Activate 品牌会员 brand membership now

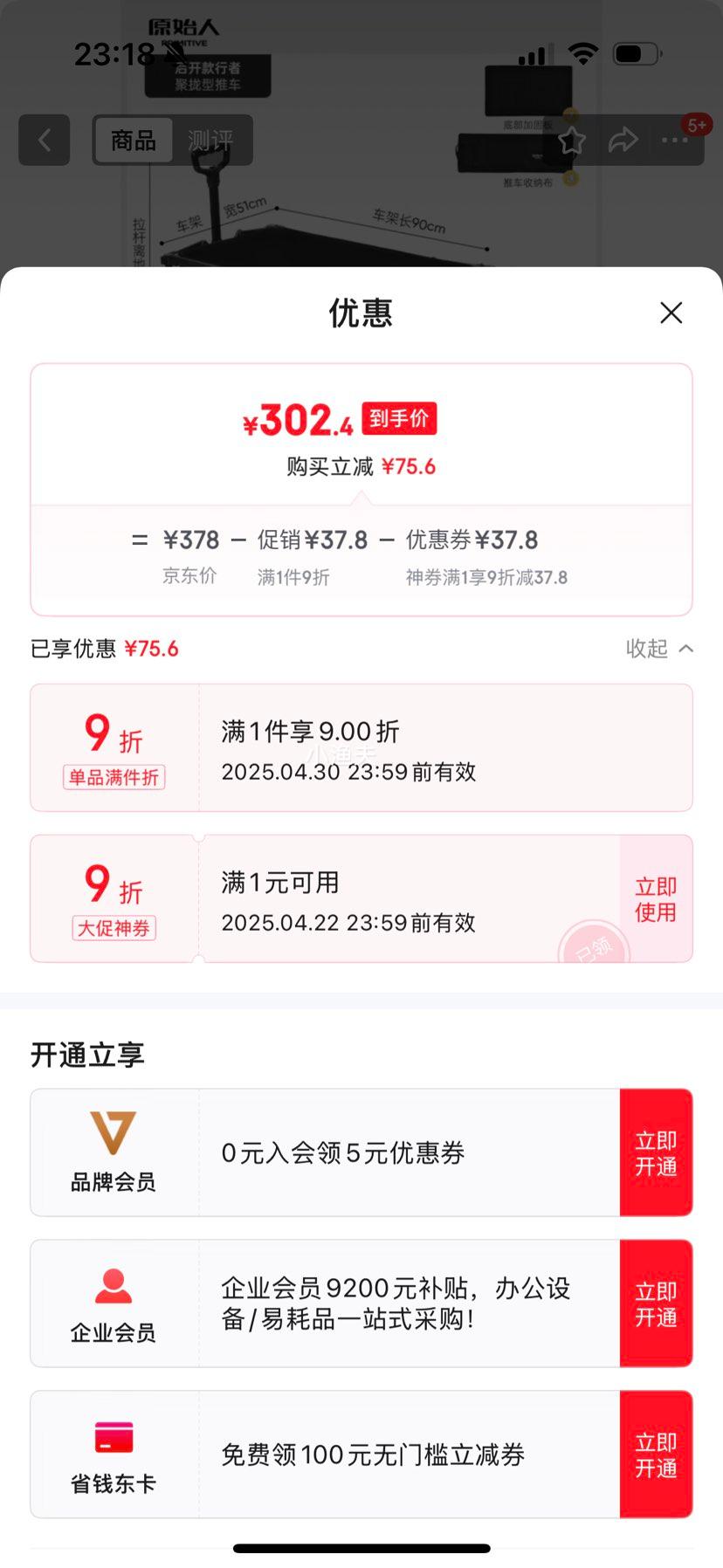[656, 1152]
